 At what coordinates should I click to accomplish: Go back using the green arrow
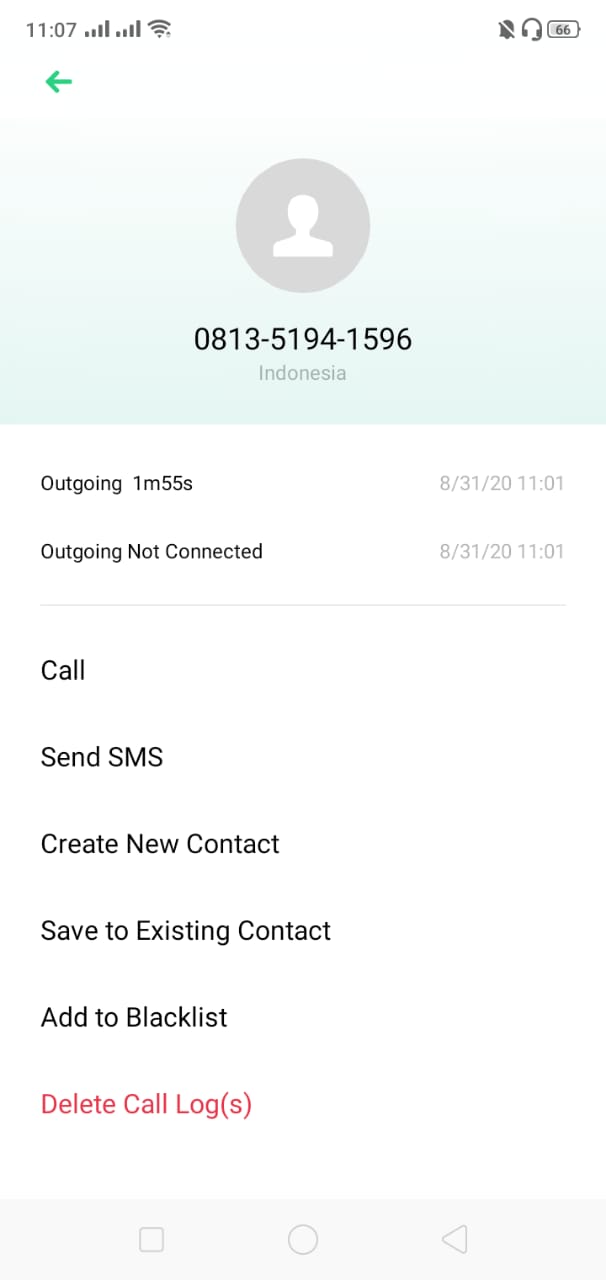click(x=59, y=82)
